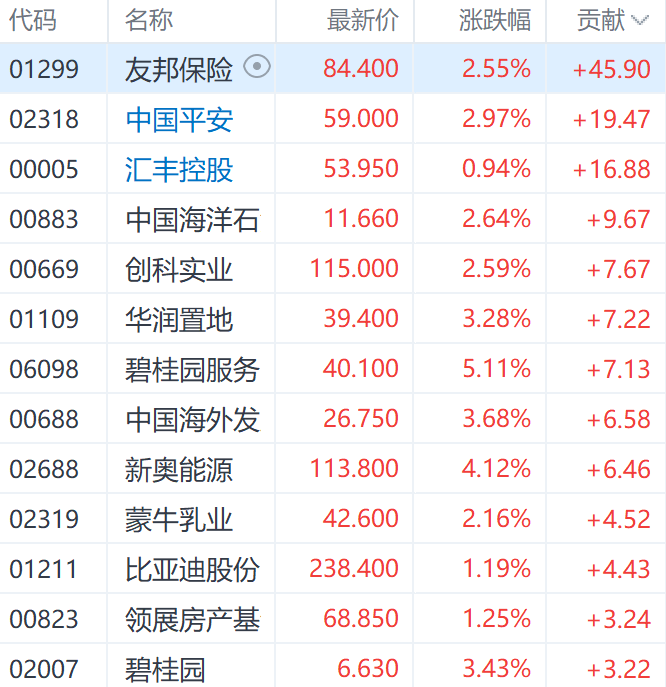
Task: View the 比亚迪股份 row
Action: pyautogui.click(x=192, y=569)
